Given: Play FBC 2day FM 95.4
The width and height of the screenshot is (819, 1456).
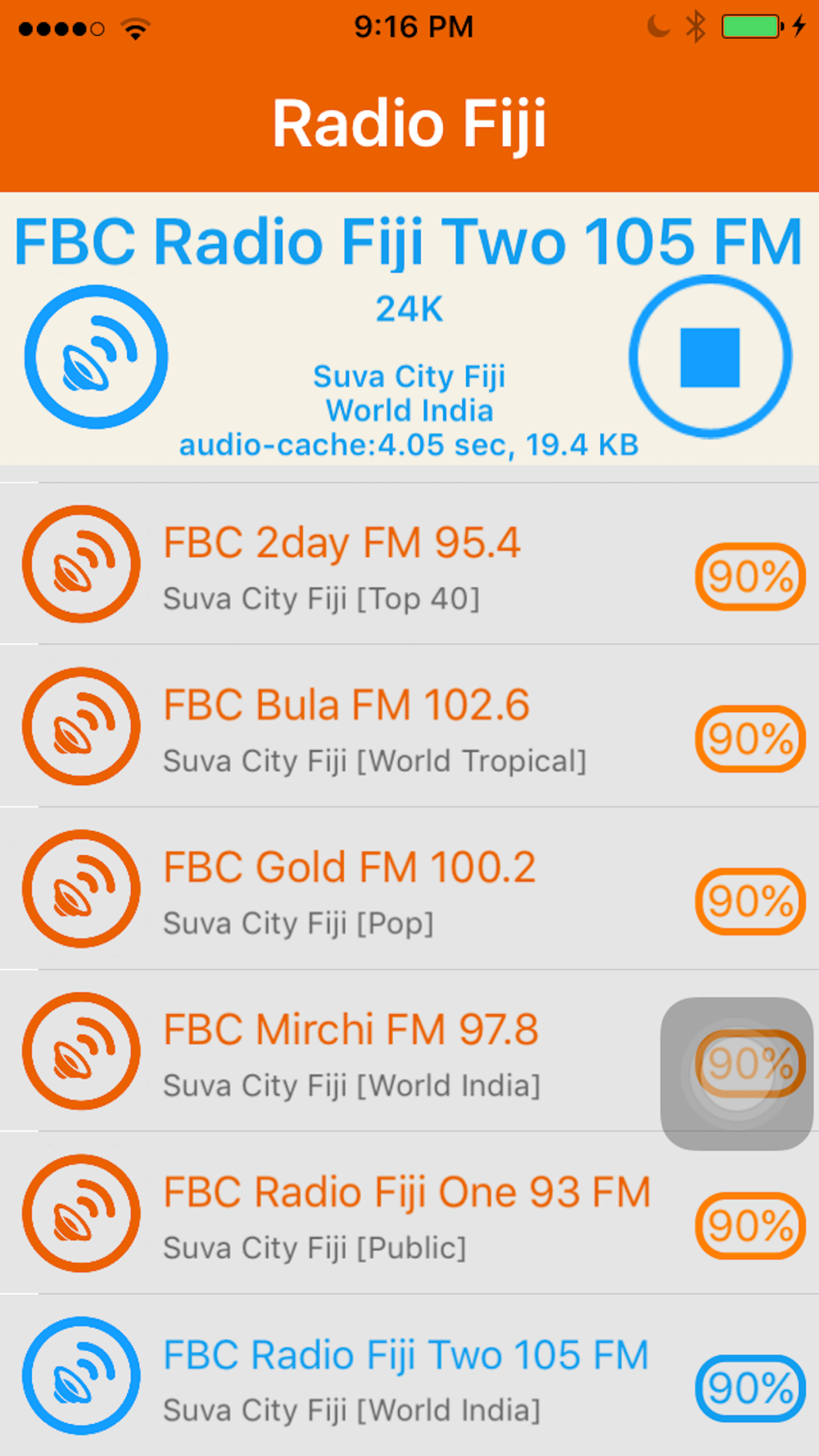Looking at the screenshot, I should pos(409,563).
